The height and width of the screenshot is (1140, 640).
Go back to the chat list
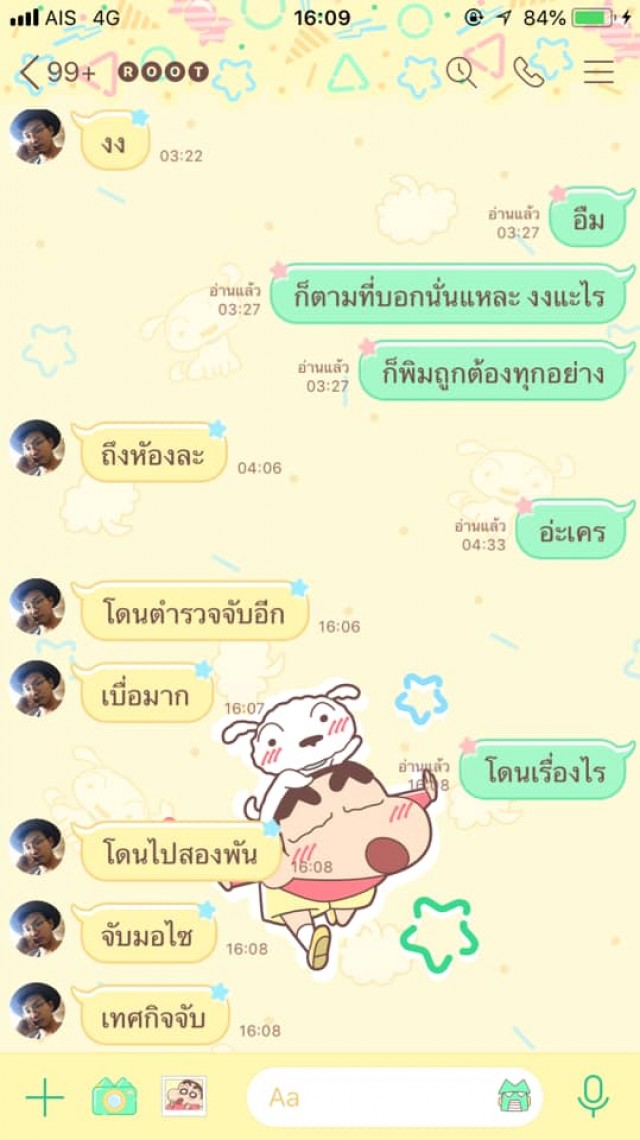pos(32,72)
